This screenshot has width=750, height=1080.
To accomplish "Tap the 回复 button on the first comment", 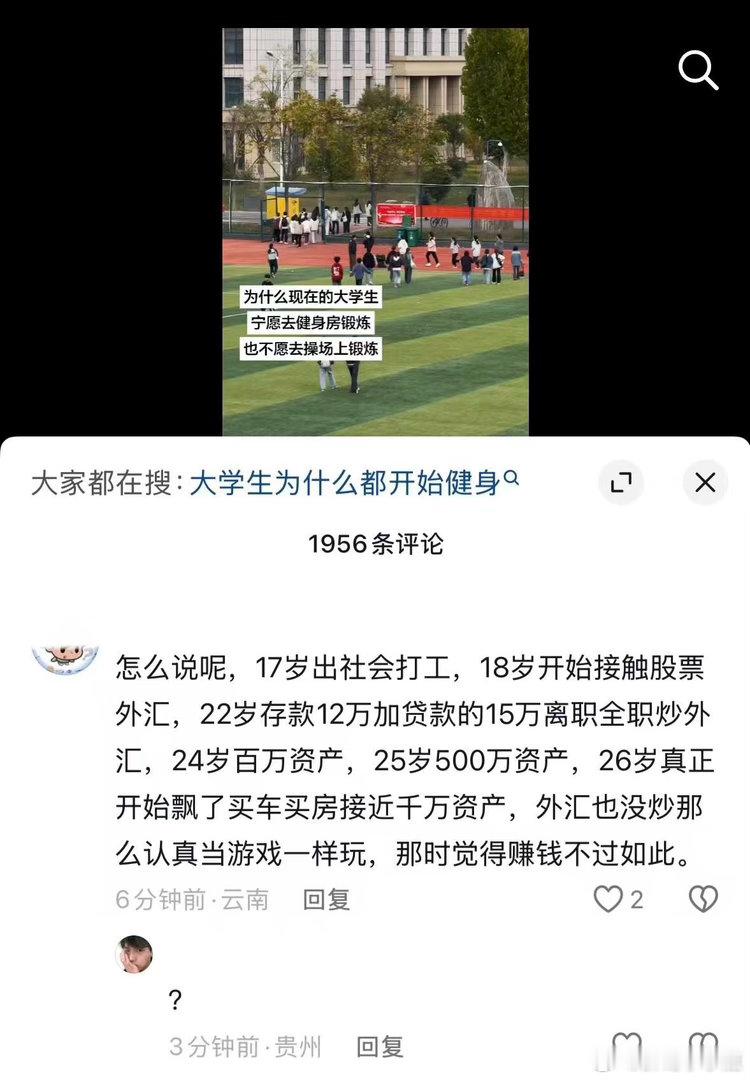I will point(323,900).
